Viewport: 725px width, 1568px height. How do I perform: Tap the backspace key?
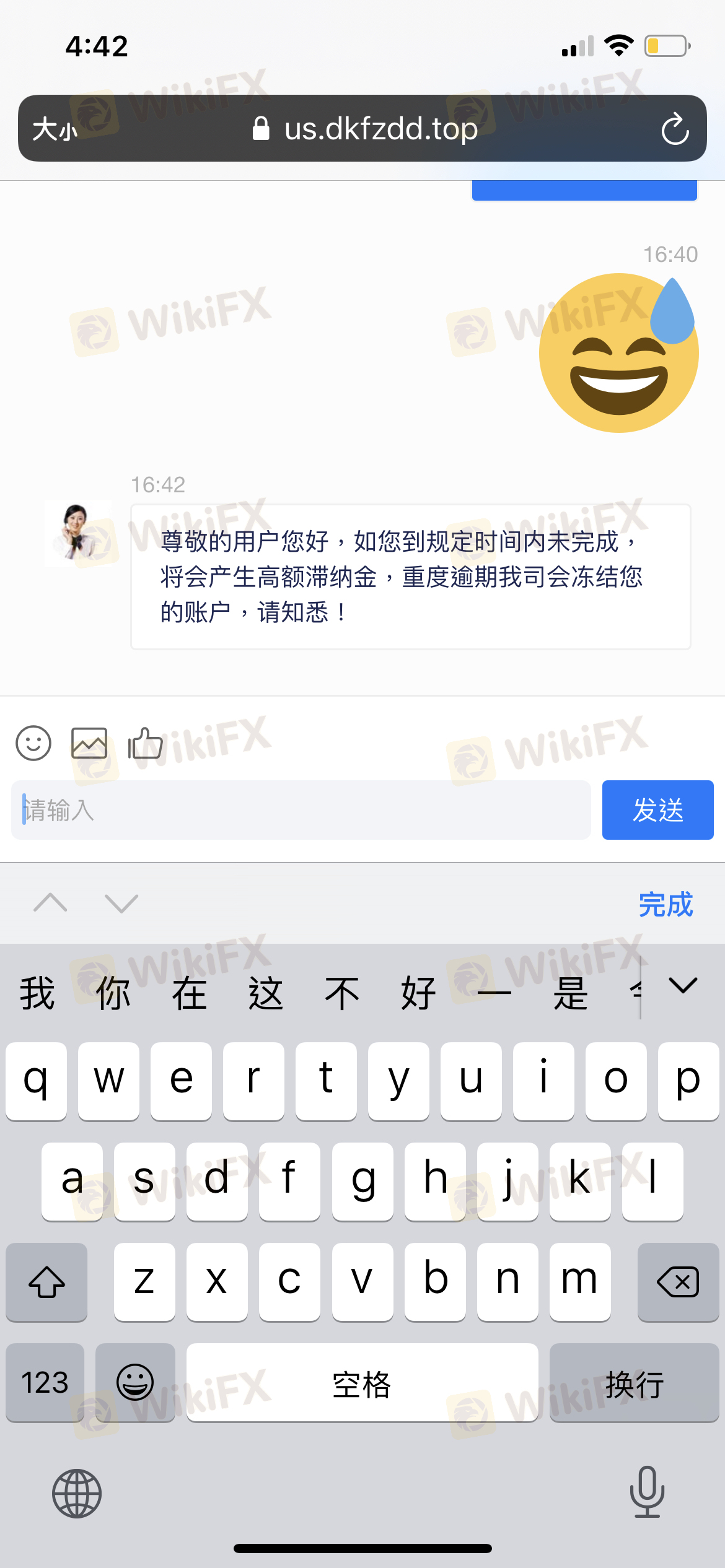click(x=677, y=1281)
